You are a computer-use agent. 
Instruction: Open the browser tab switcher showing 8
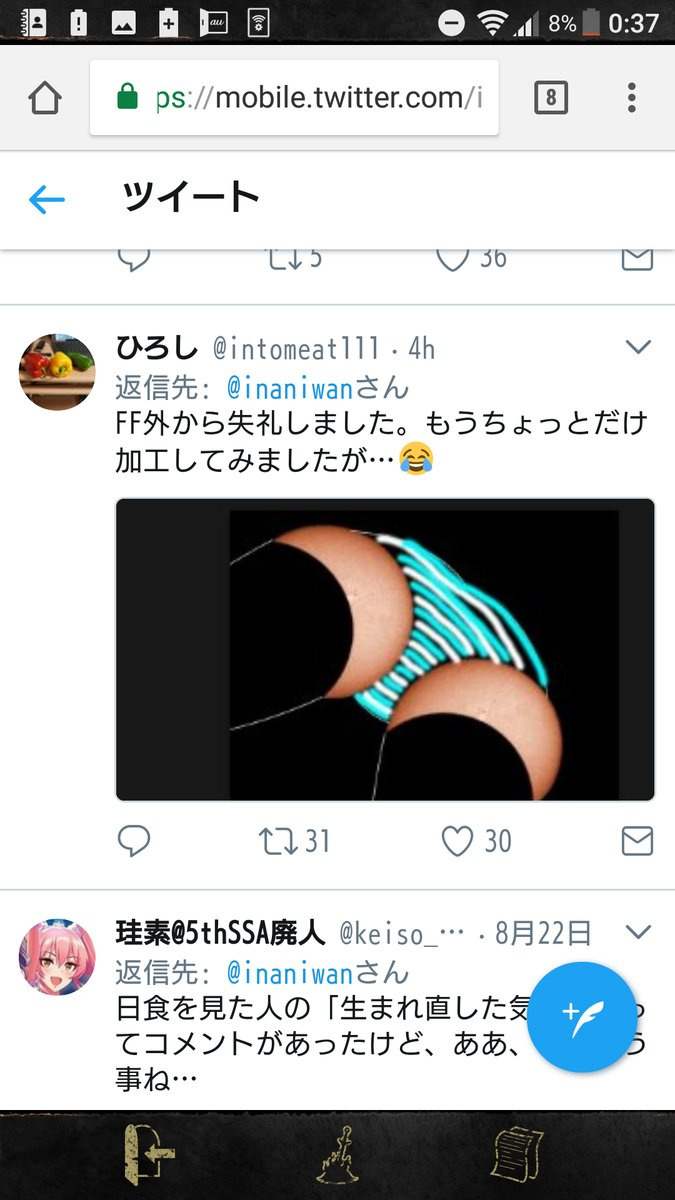(550, 98)
